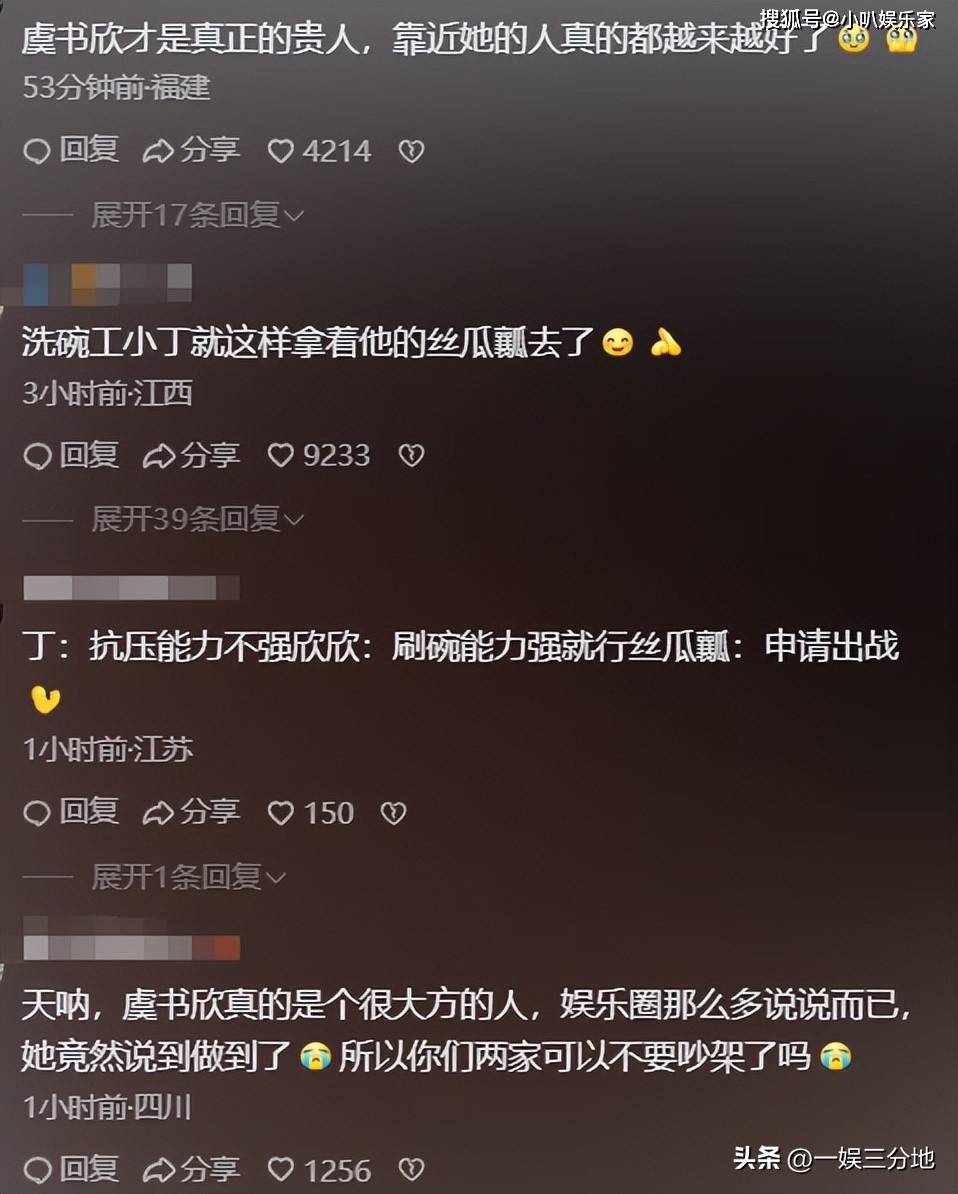Viewport: 958px width, 1194px height.
Task: Share the comment from 江西
Action: click(191, 456)
